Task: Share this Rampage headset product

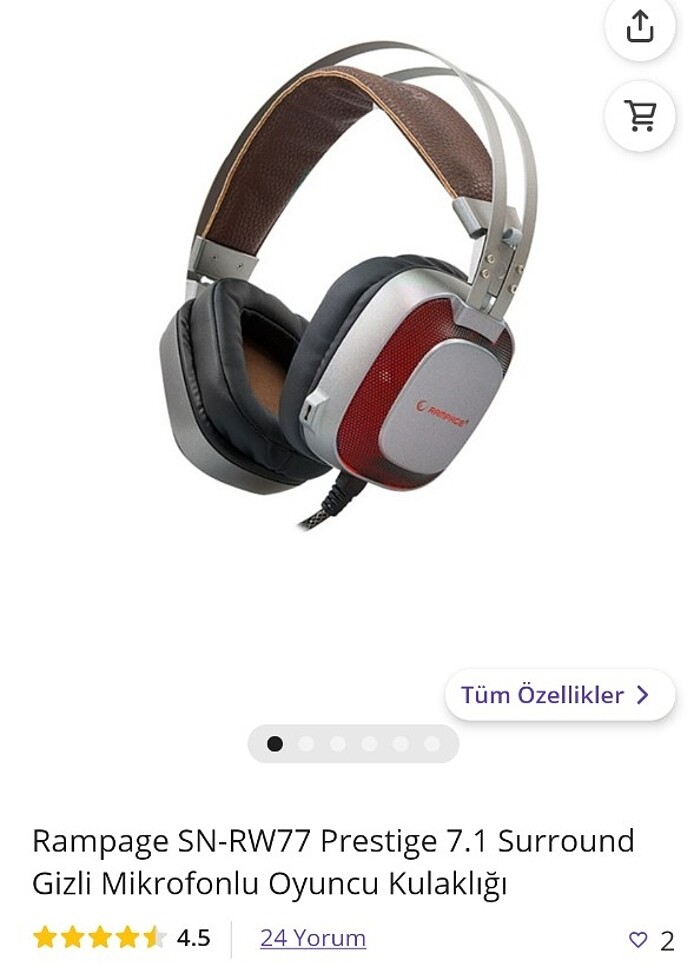Action: click(x=640, y=27)
